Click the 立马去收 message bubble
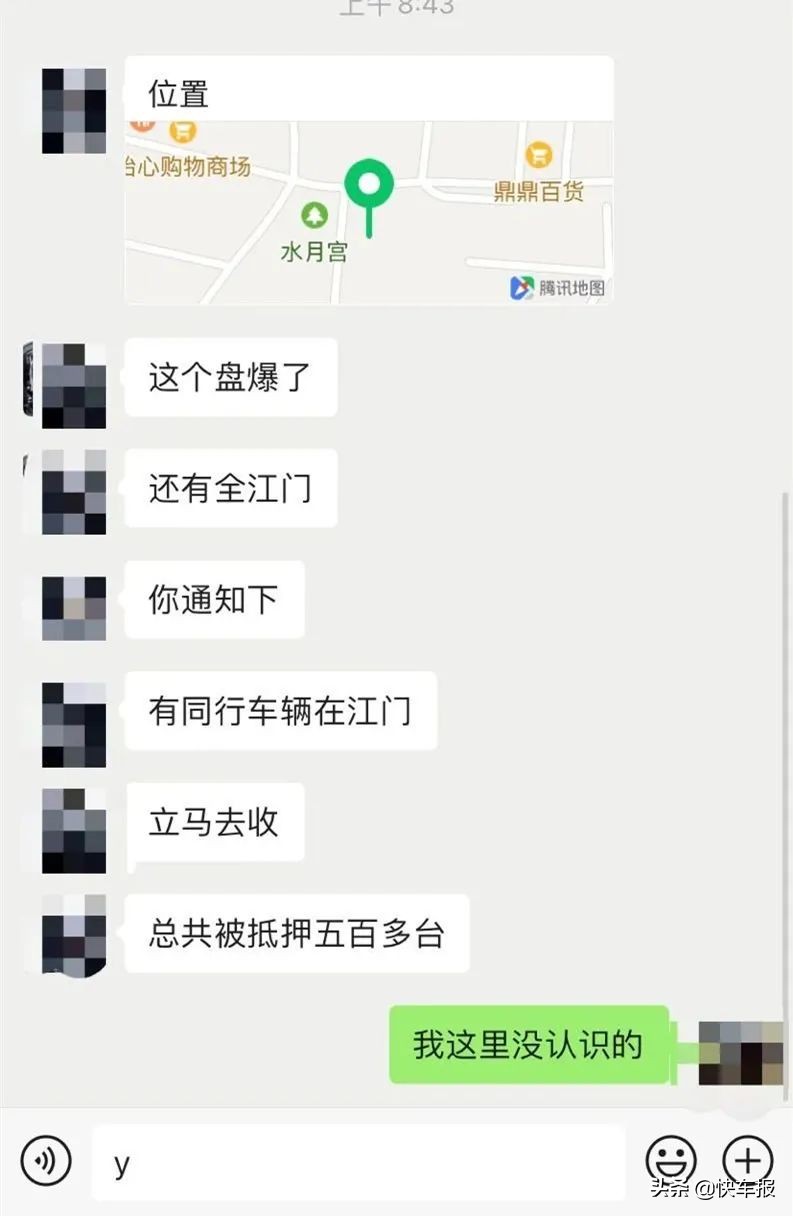This screenshot has width=793, height=1216. point(214,823)
